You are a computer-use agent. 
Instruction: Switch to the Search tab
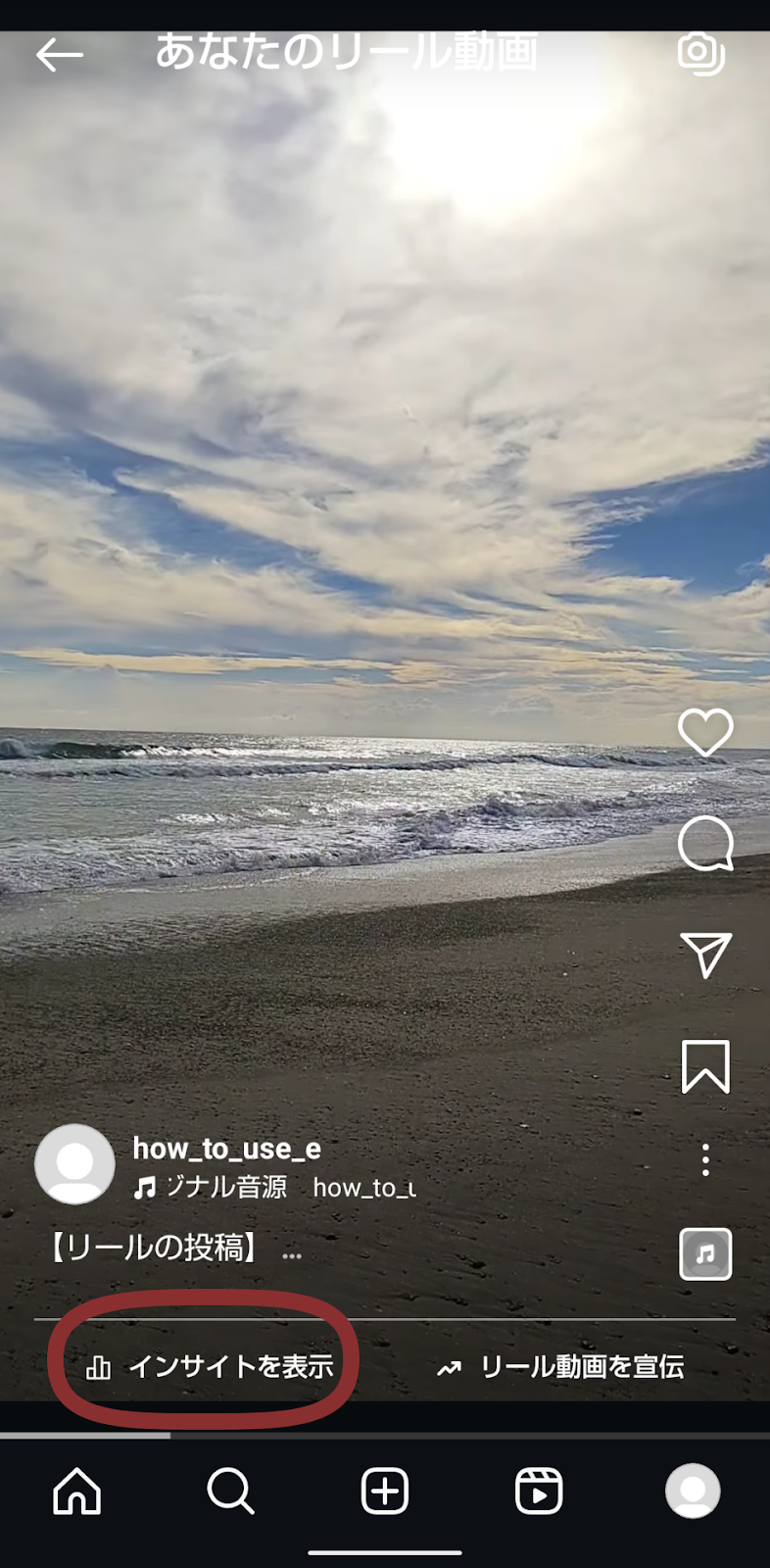(x=231, y=1492)
